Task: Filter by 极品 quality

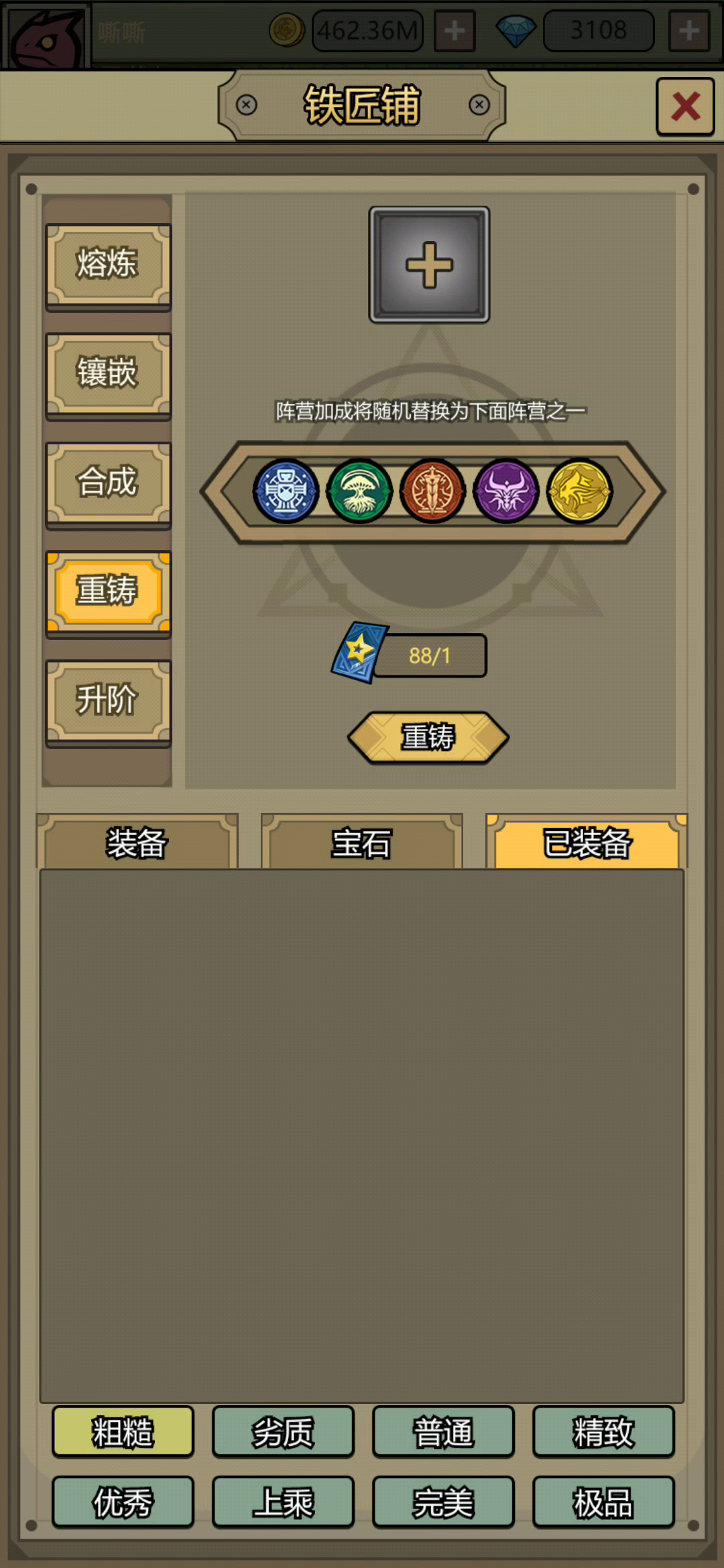Action: (x=603, y=1502)
